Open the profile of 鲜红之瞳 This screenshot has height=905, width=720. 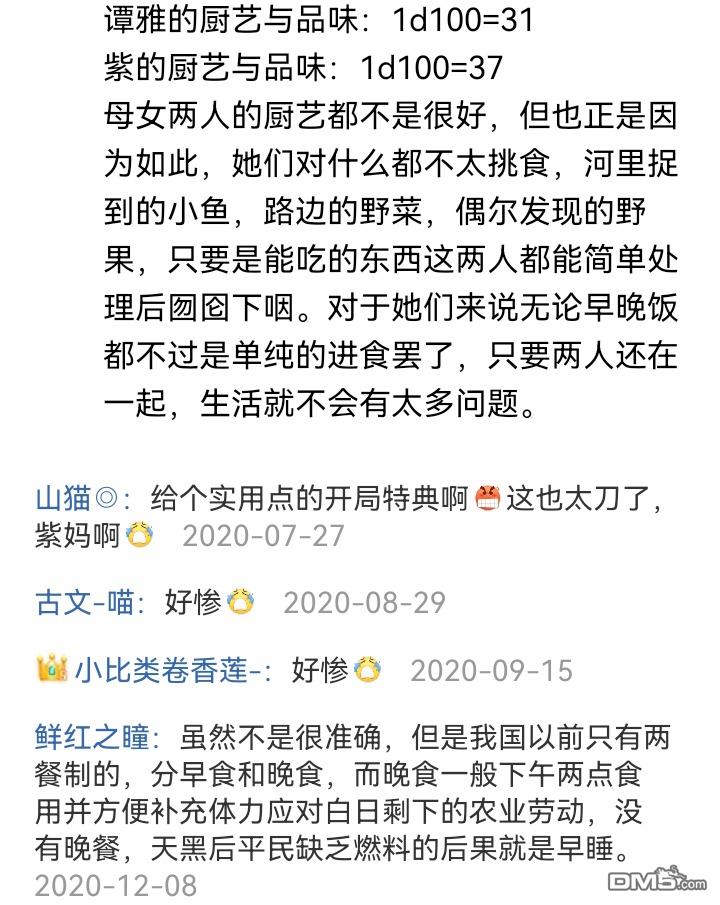92,737
